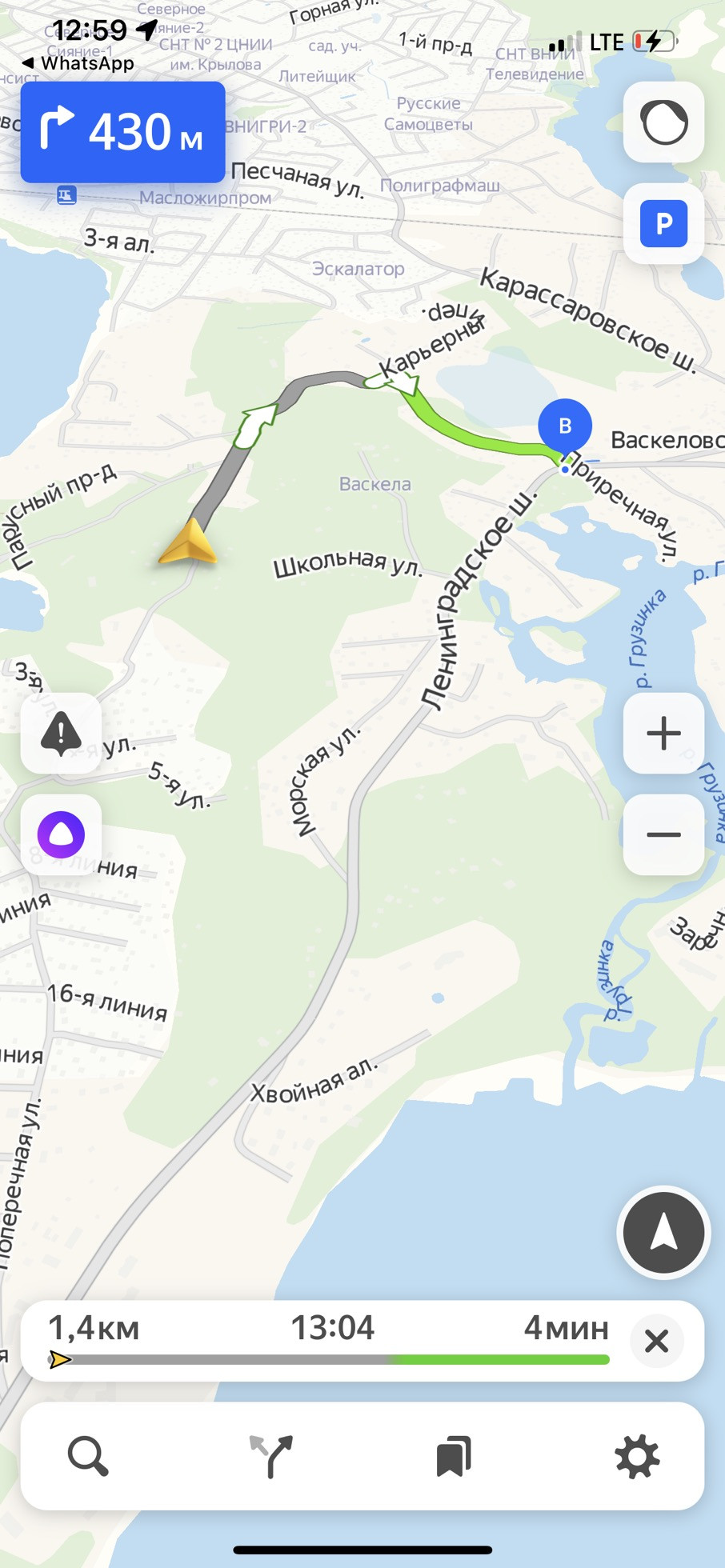Recenter map on current location arrow
The height and width of the screenshot is (1568, 725).
663,1233
